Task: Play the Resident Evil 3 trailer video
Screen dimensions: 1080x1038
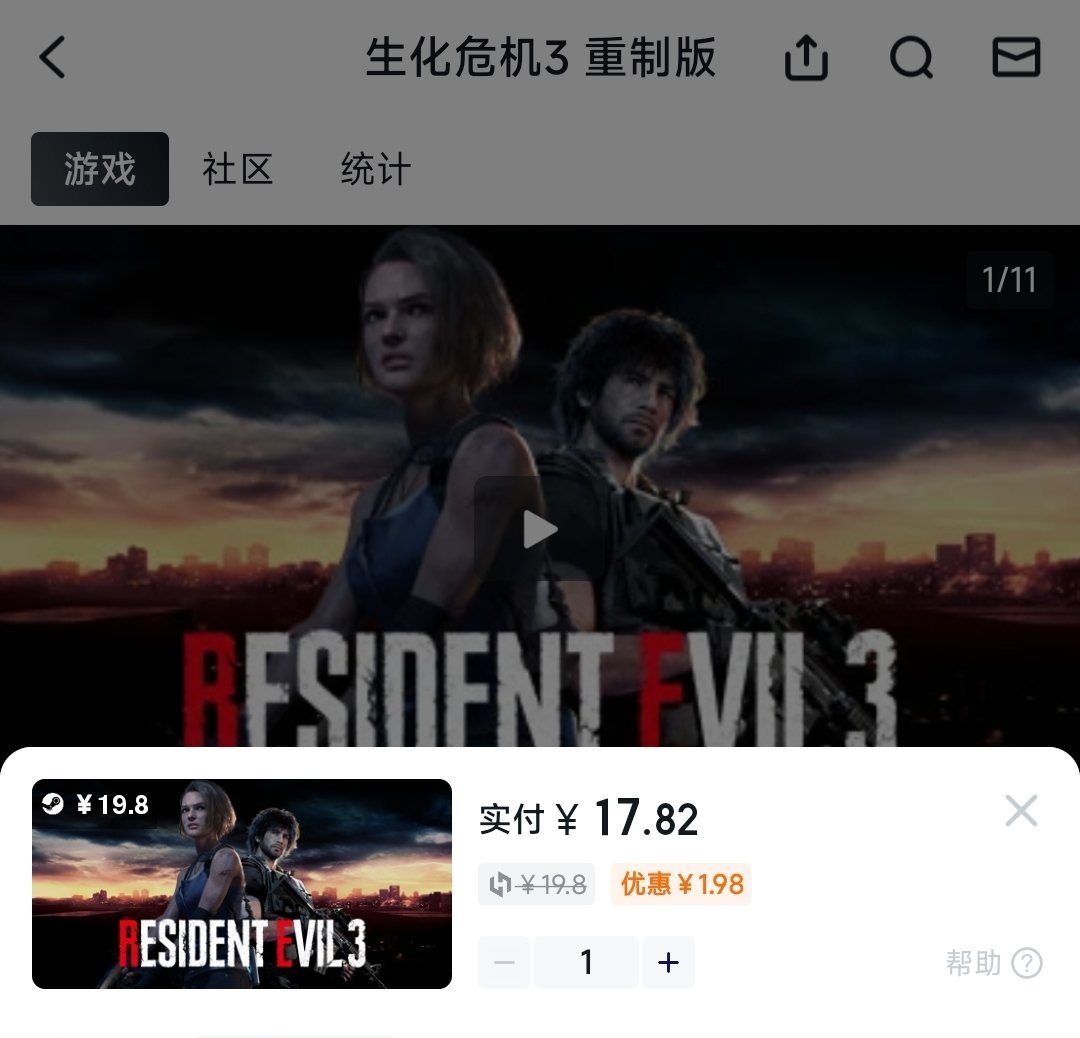Action: (x=540, y=530)
